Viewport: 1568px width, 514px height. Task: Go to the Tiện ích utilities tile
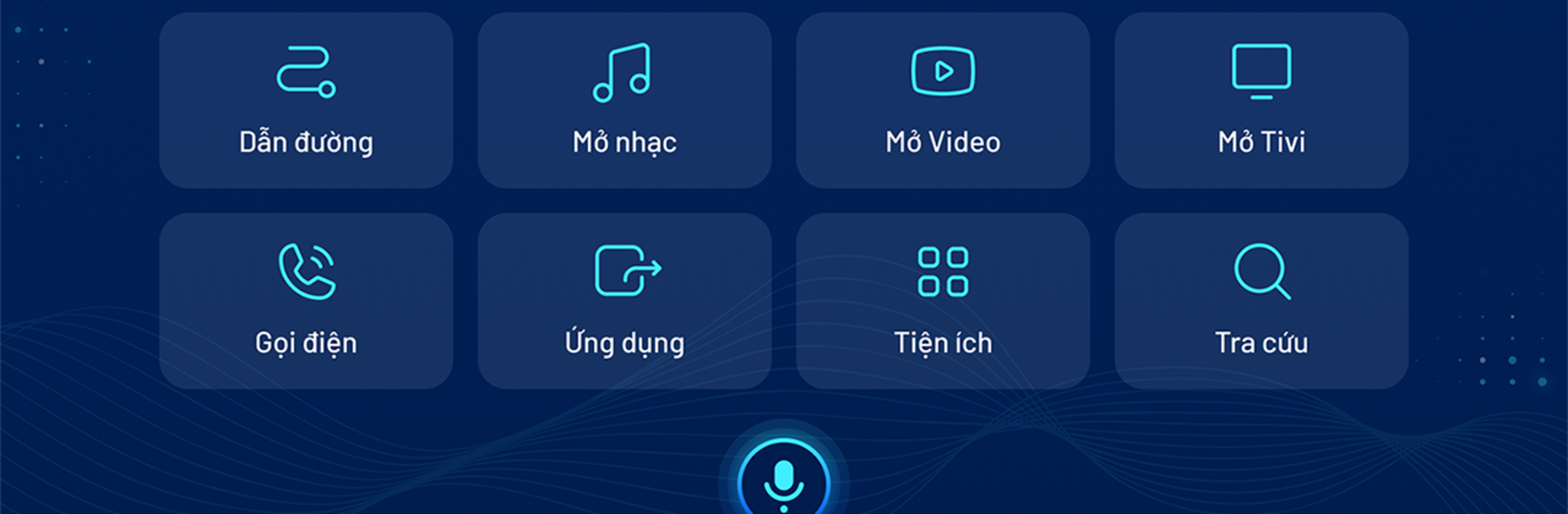coord(943,301)
